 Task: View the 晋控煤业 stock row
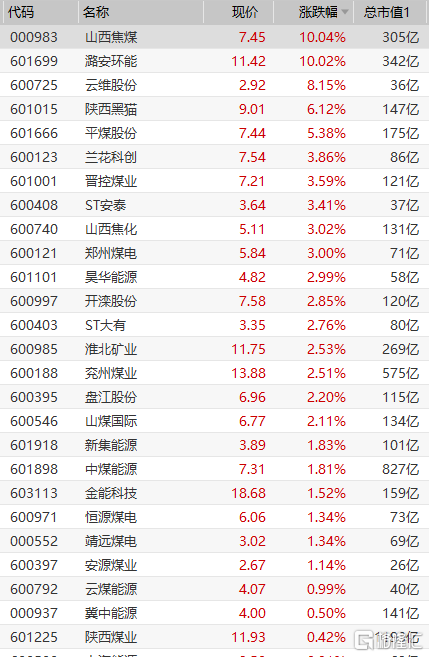point(214,181)
